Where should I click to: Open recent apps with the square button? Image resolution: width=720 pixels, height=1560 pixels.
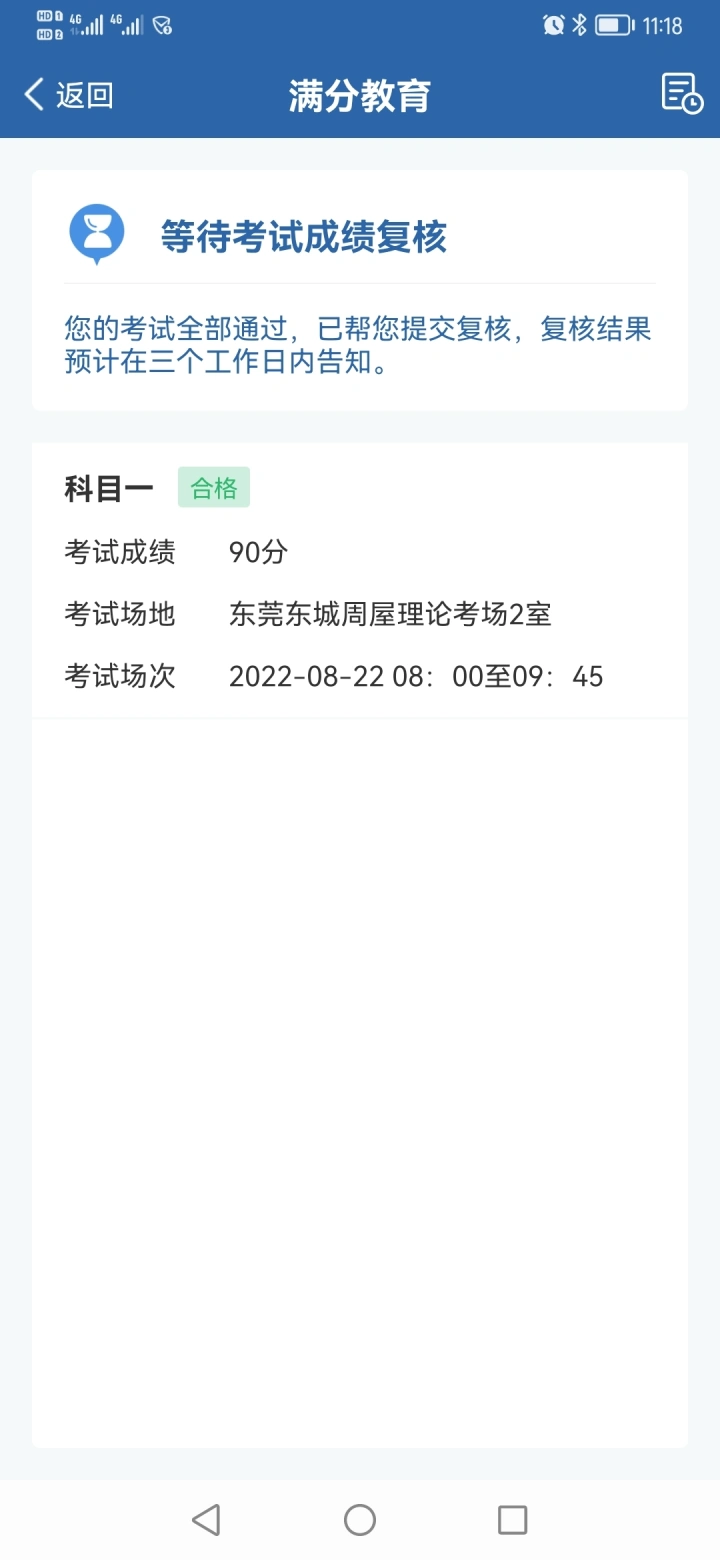513,1520
